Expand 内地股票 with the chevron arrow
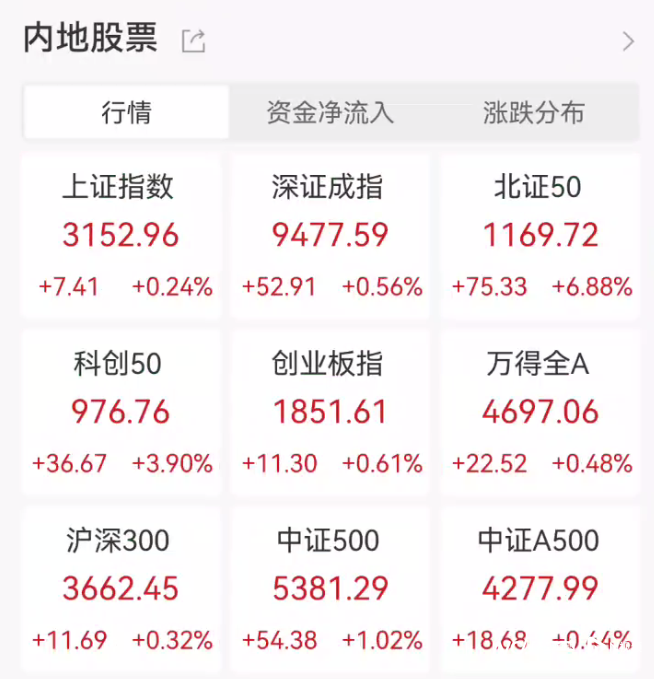The width and height of the screenshot is (654, 679). click(x=628, y=41)
